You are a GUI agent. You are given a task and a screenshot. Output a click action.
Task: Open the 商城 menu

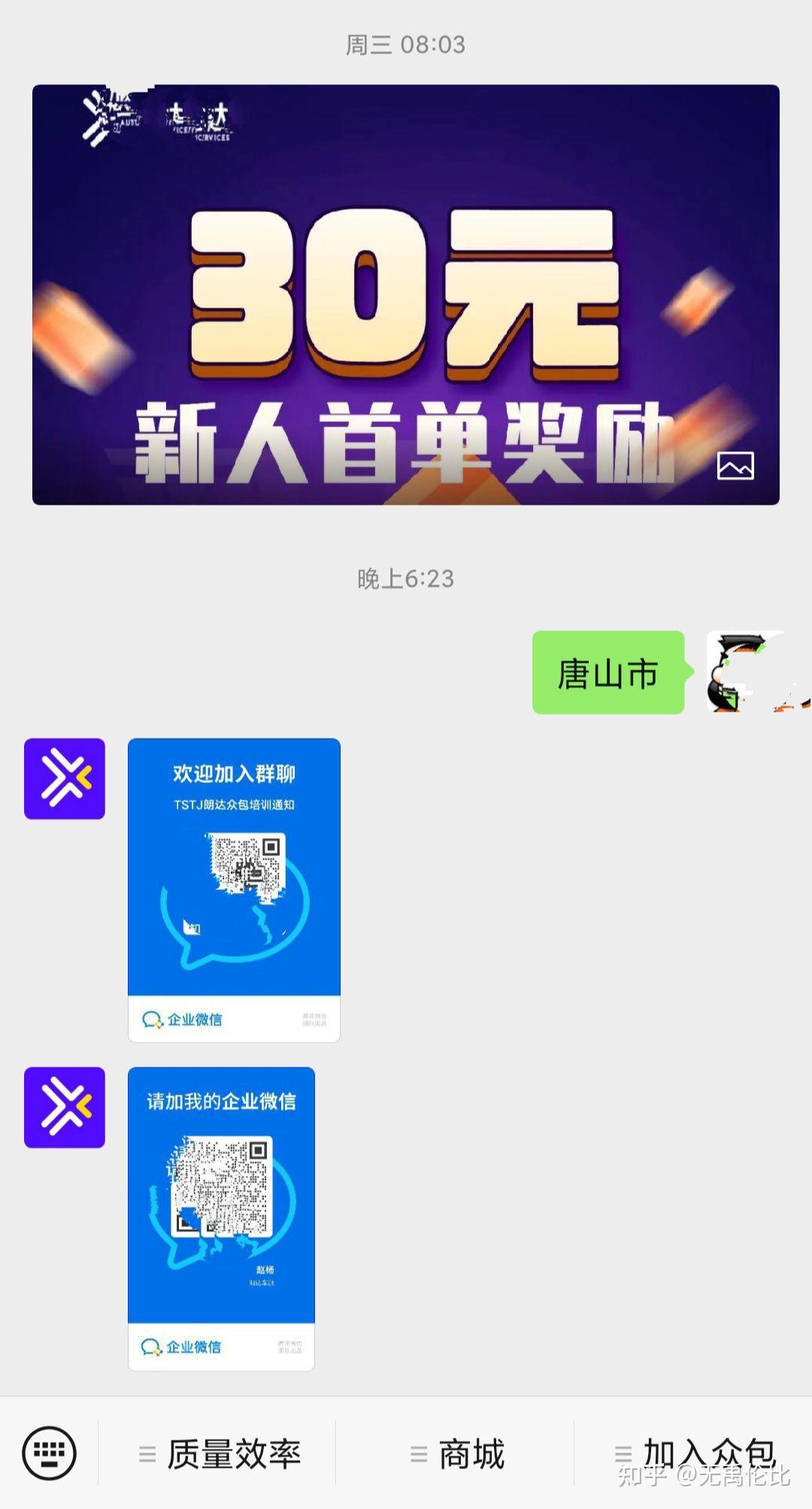pos(456,1454)
